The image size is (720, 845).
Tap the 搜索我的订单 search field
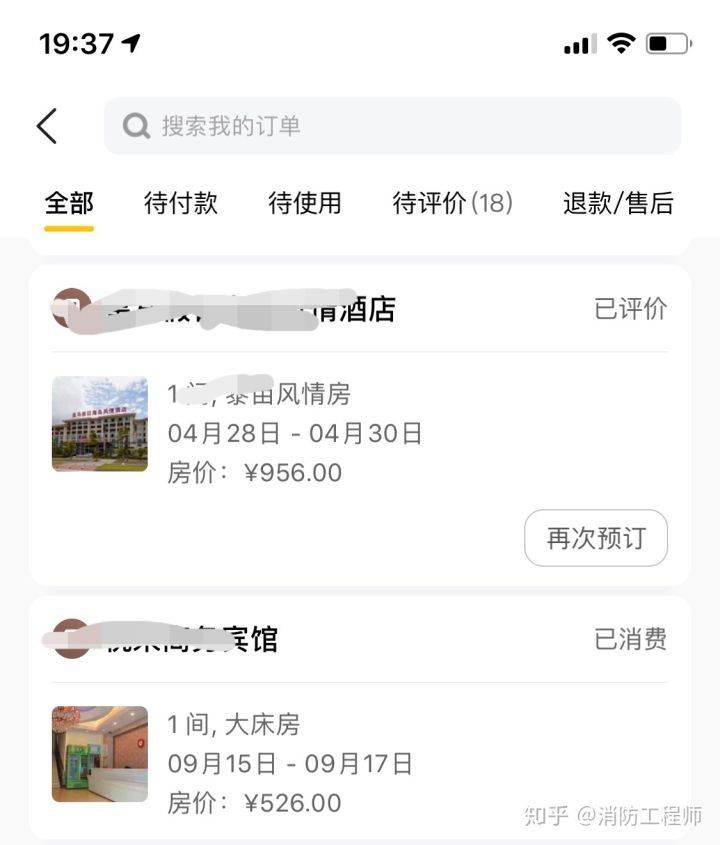(x=392, y=126)
